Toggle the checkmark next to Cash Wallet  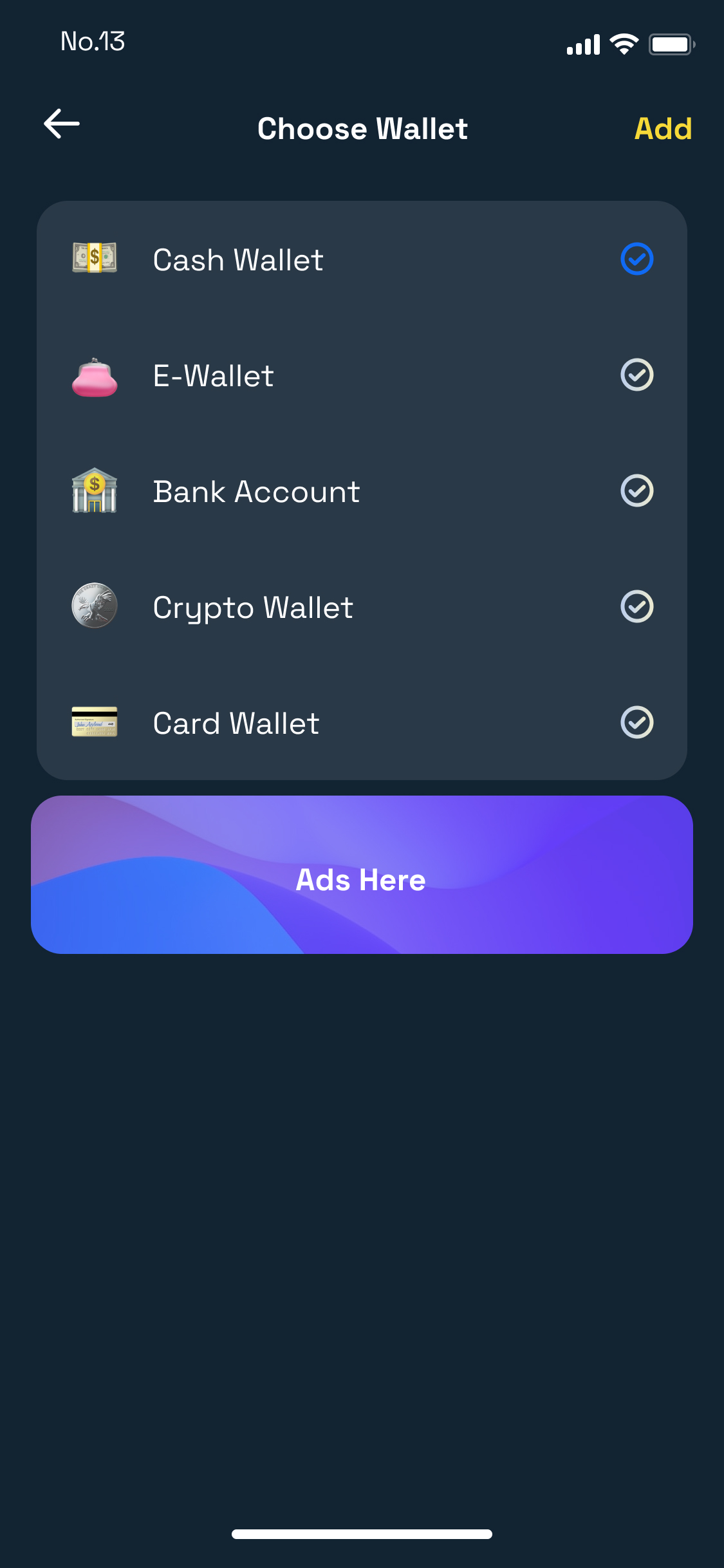click(638, 259)
